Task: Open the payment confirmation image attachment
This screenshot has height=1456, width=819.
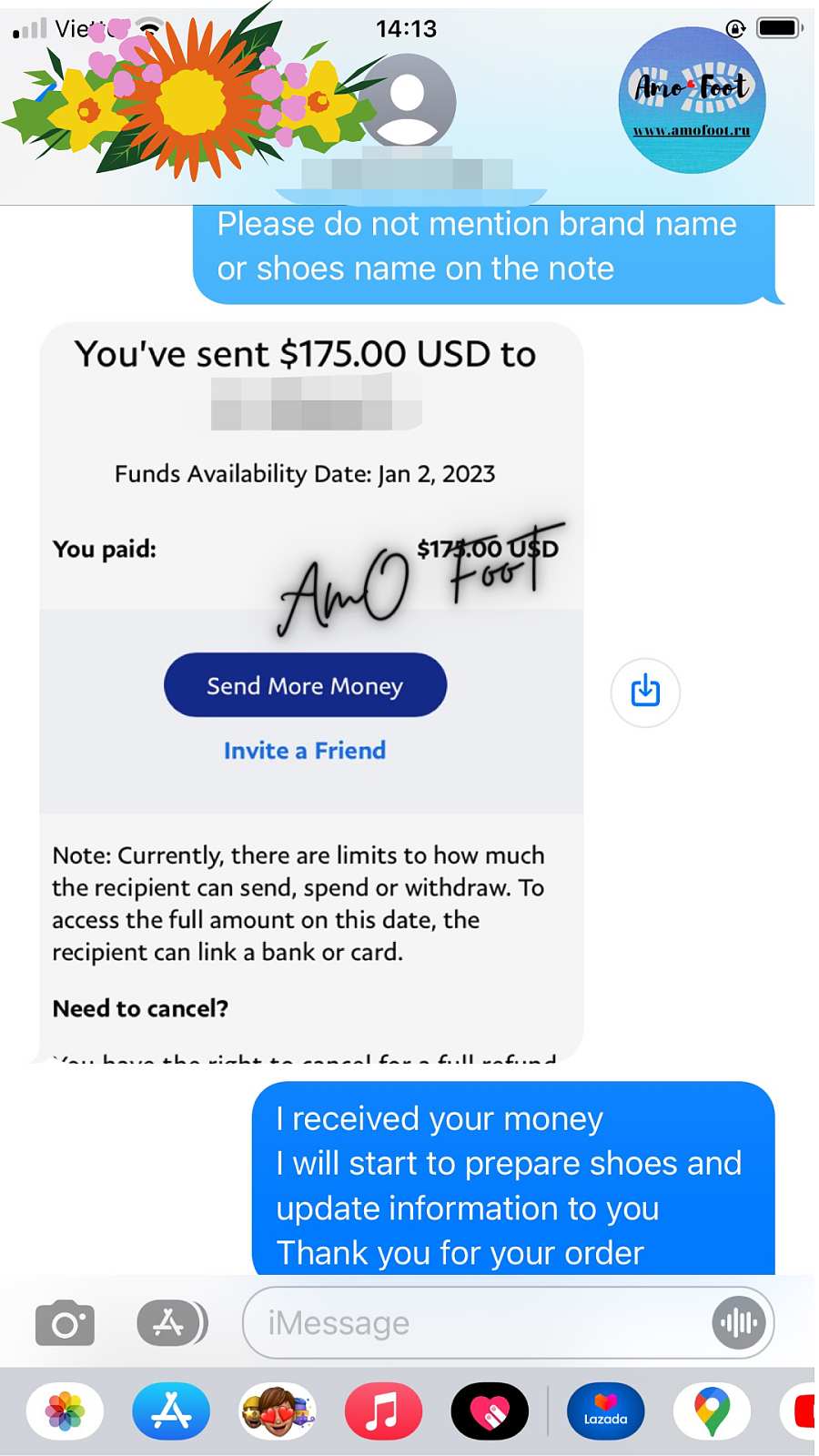Action: (310, 692)
